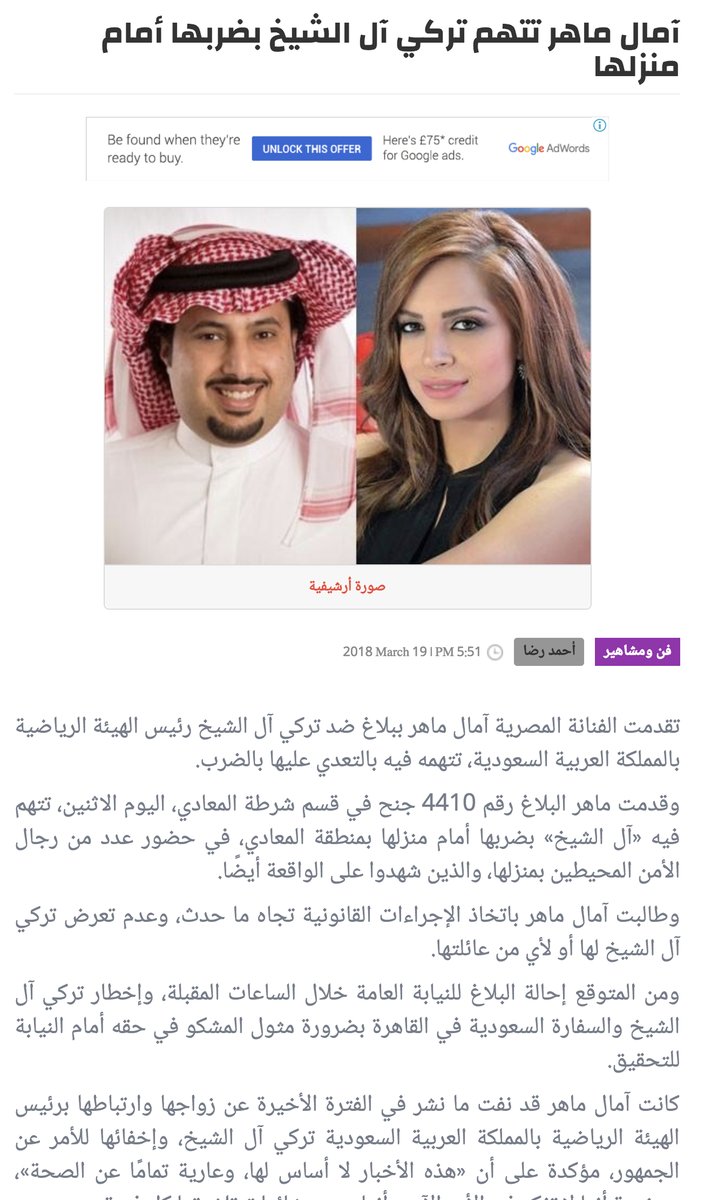Open the فن ومشاهير category tag
This screenshot has height=1200, width=718.
pyautogui.click(x=637, y=652)
